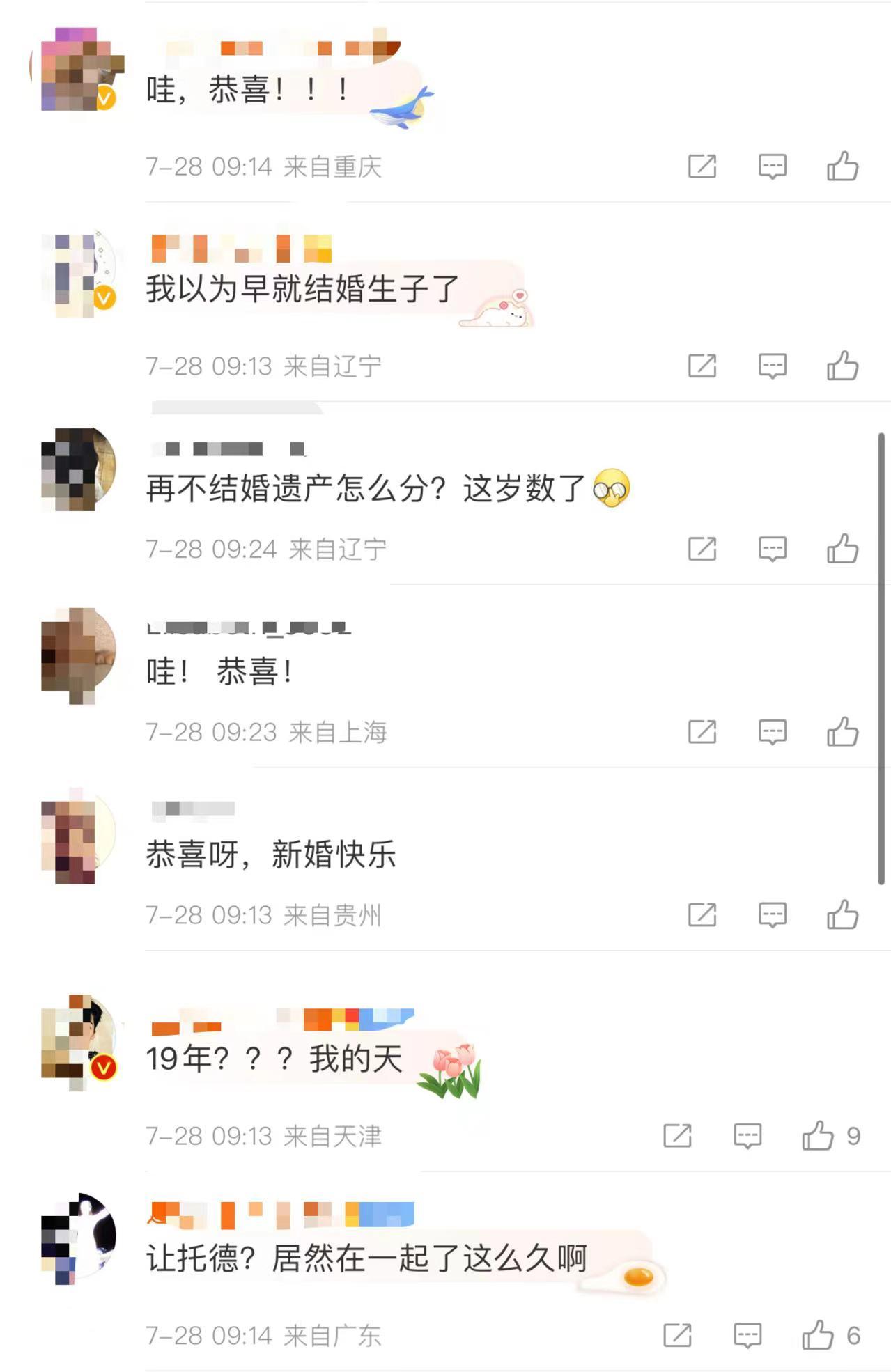Like the comment "19年？？？我的天"
The width and height of the screenshot is (891, 1372).
(x=818, y=1136)
